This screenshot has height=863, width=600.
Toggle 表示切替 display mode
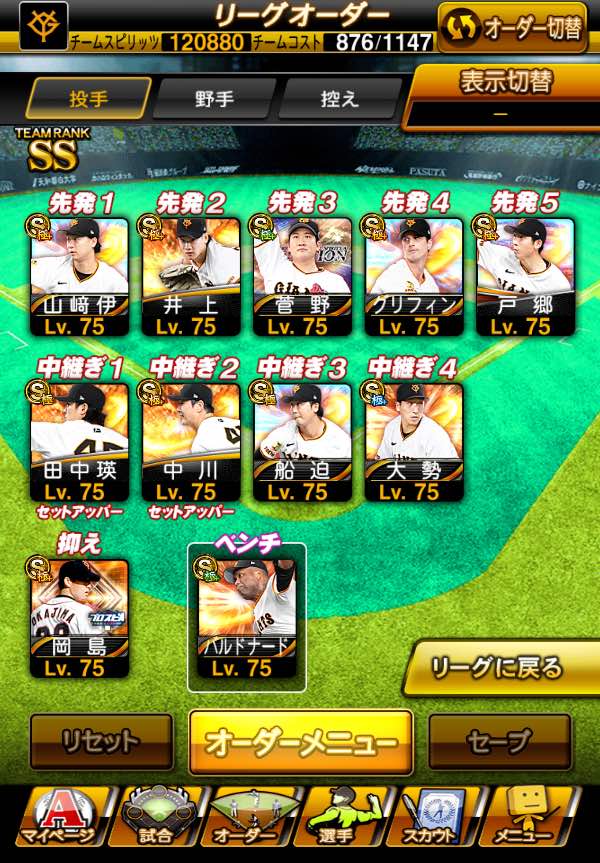[x=506, y=95]
